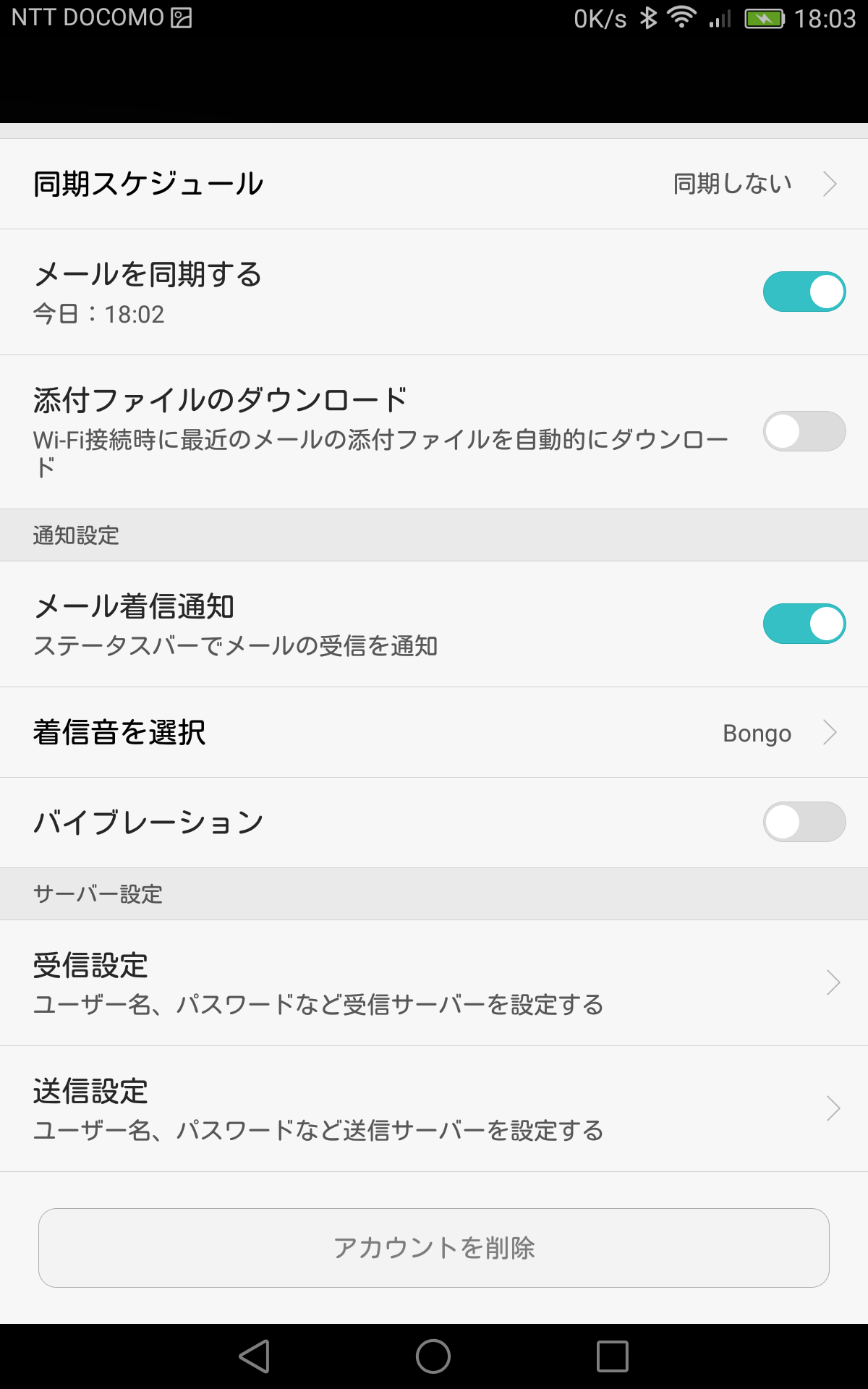Go back with the system back button
This screenshot has height=1389, width=868.
255,1356
